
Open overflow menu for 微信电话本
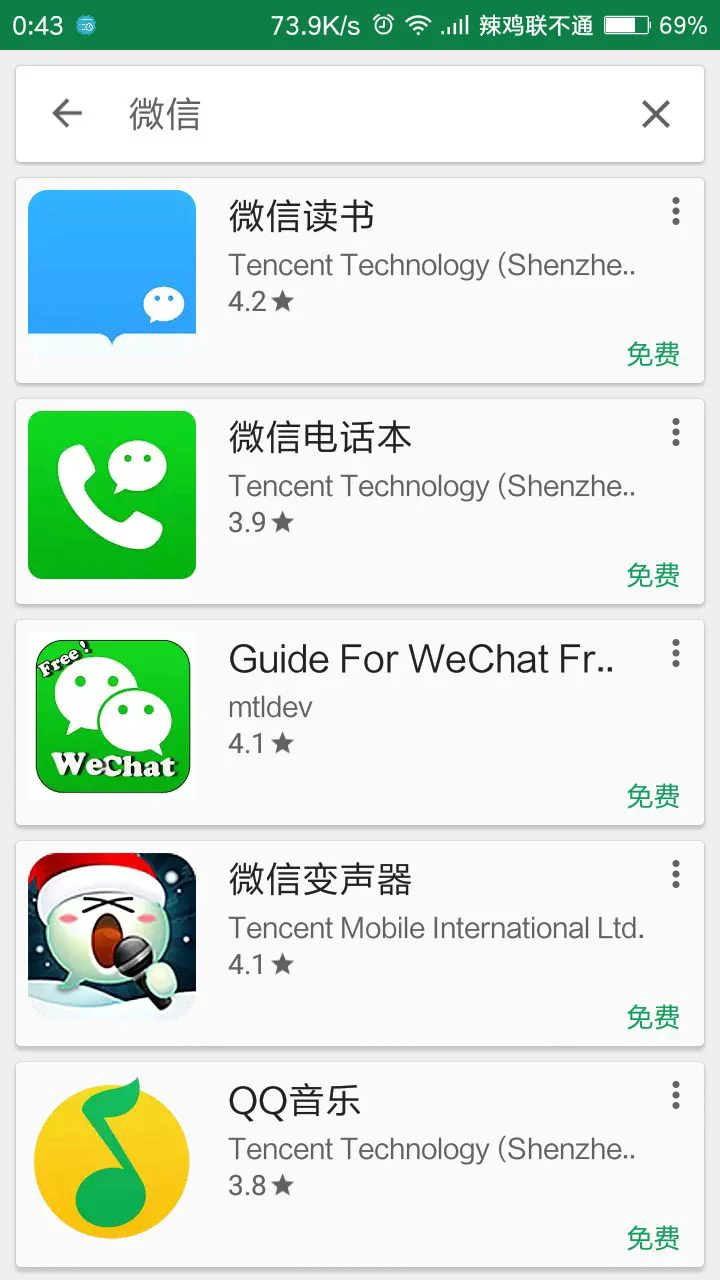[x=676, y=432]
